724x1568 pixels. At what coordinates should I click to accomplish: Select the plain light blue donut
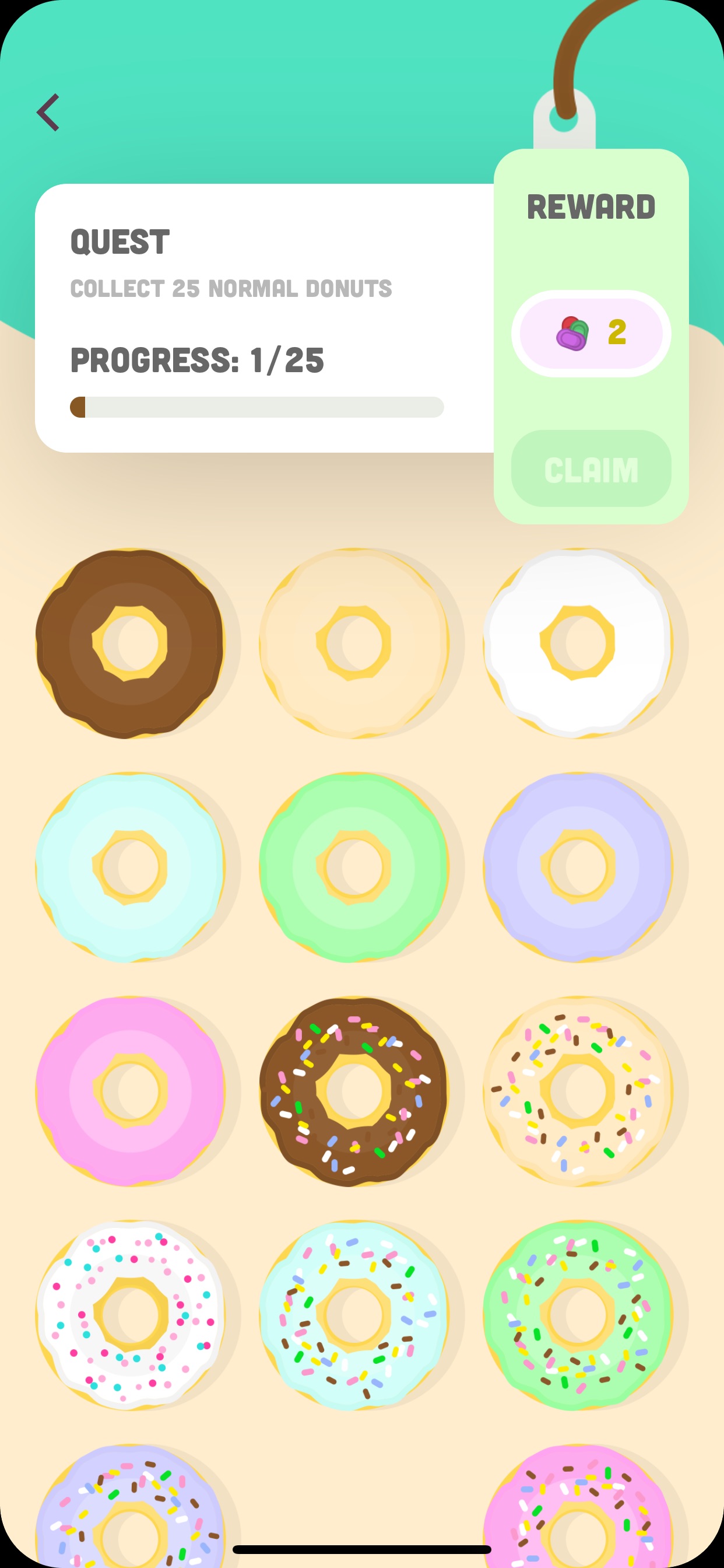[x=130, y=867]
